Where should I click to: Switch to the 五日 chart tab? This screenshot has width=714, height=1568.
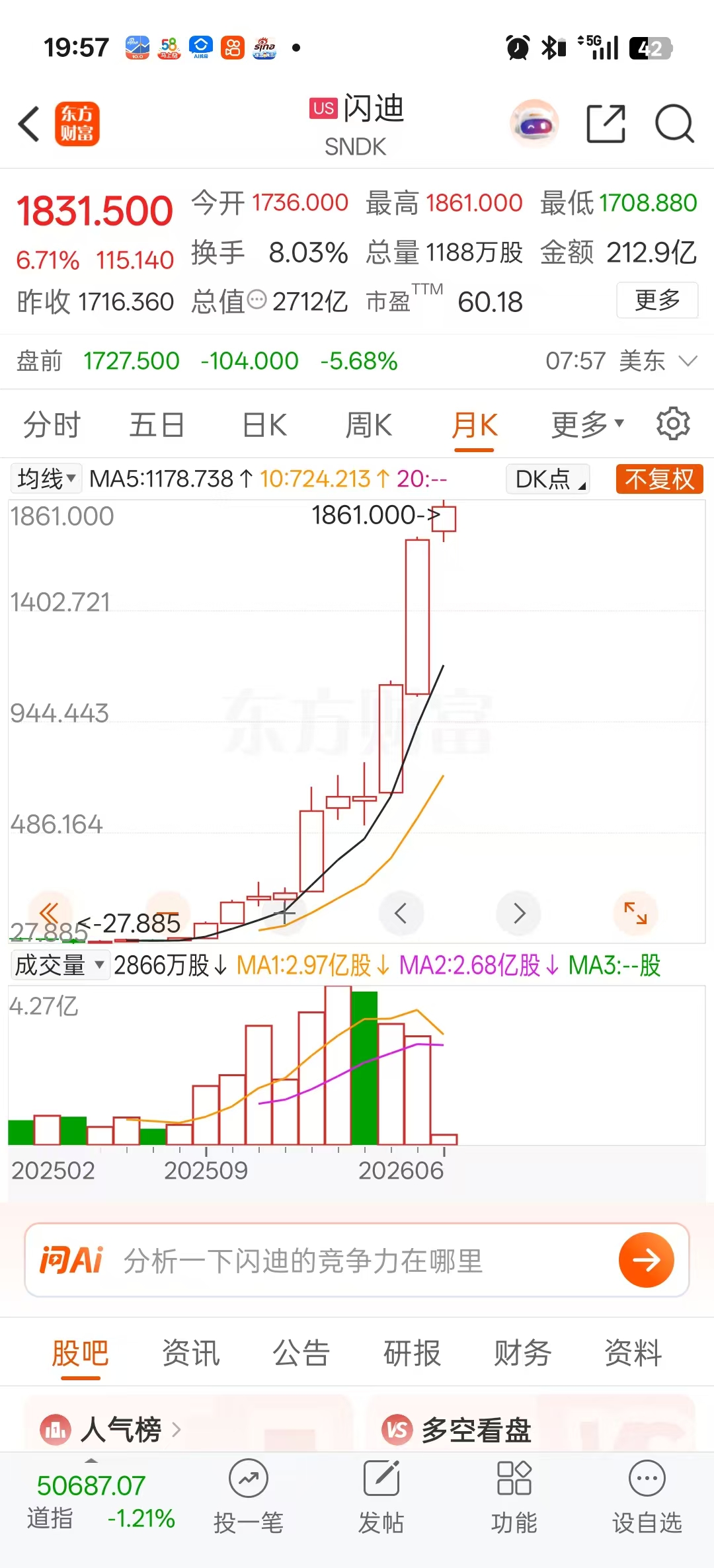(157, 424)
